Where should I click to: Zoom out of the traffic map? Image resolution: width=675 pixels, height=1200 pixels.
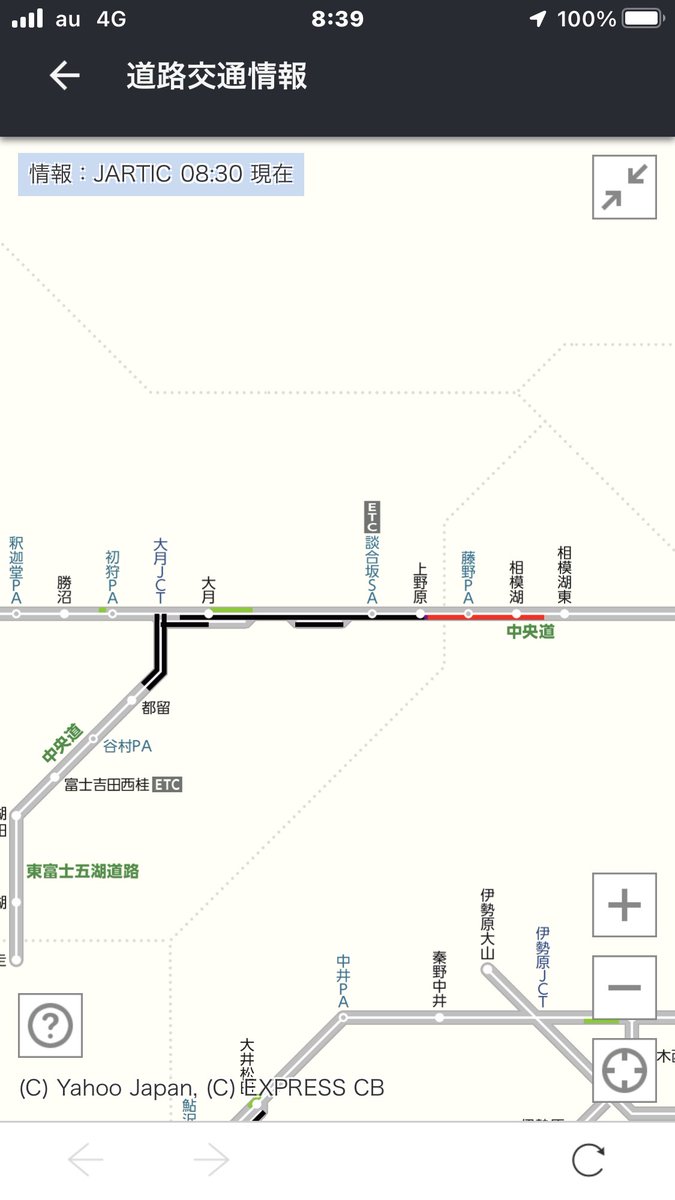[624, 988]
